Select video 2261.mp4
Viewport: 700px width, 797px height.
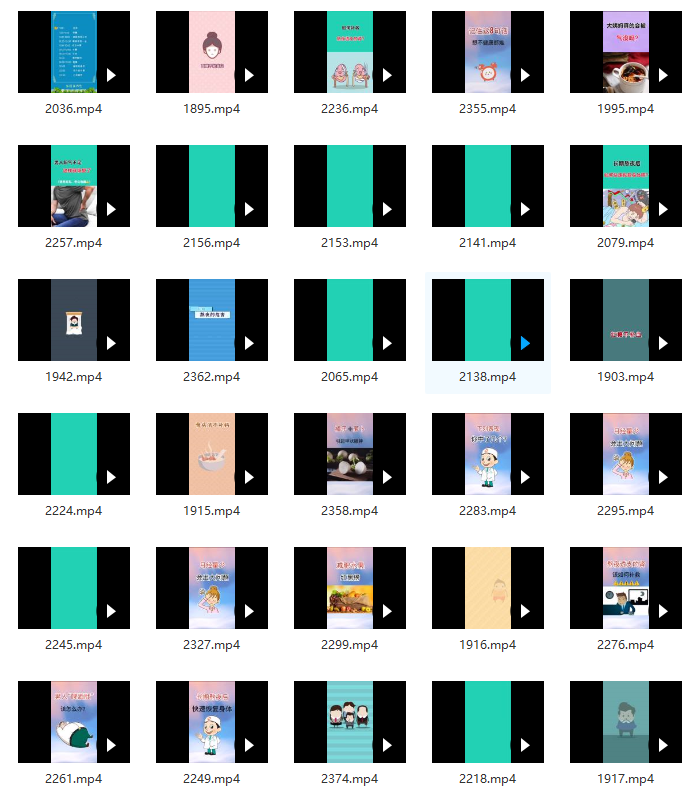click(74, 722)
